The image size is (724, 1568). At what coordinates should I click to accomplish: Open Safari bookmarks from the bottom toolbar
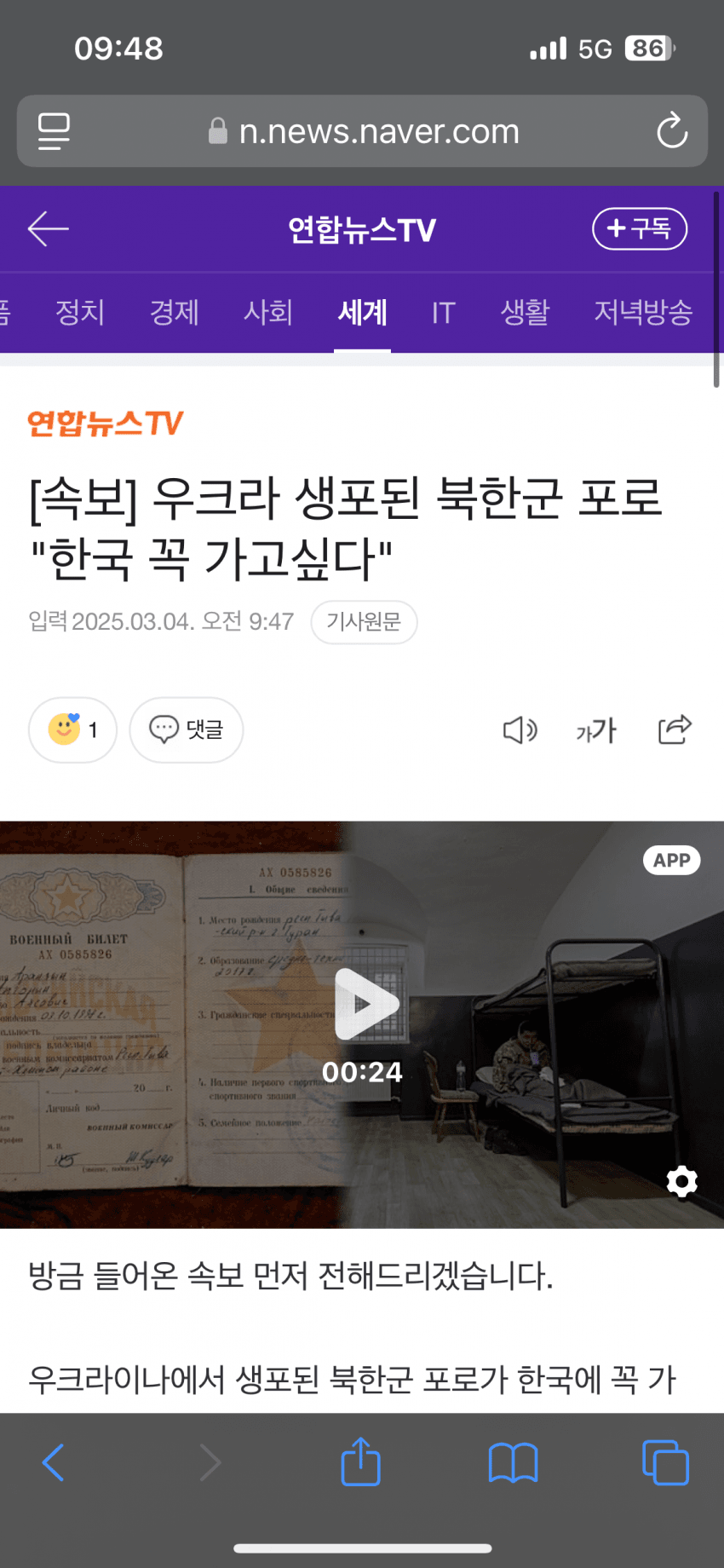pyautogui.click(x=513, y=1463)
